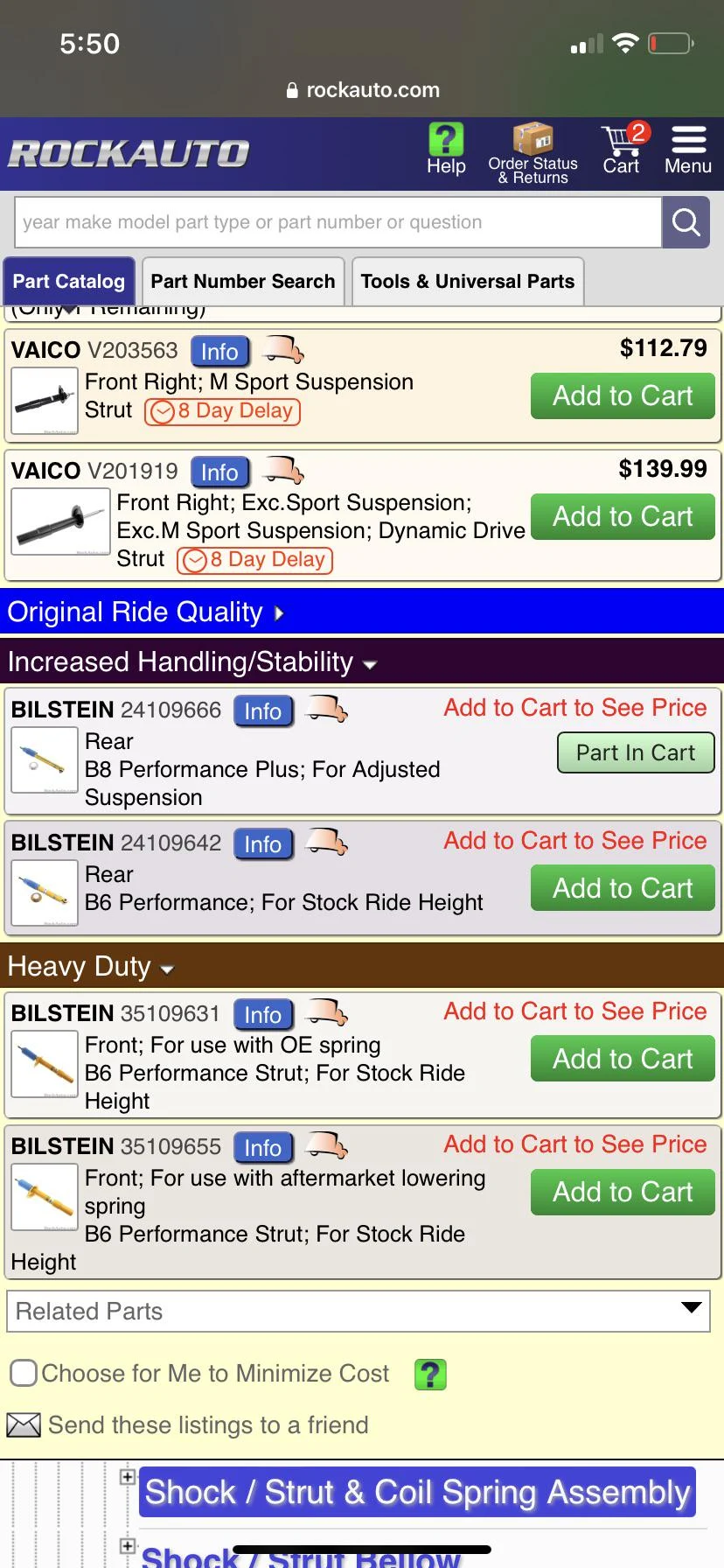Image resolution: width=724 pixels, height=1568 pixels.
Task: Tap the part search text field
Action: 338,222
